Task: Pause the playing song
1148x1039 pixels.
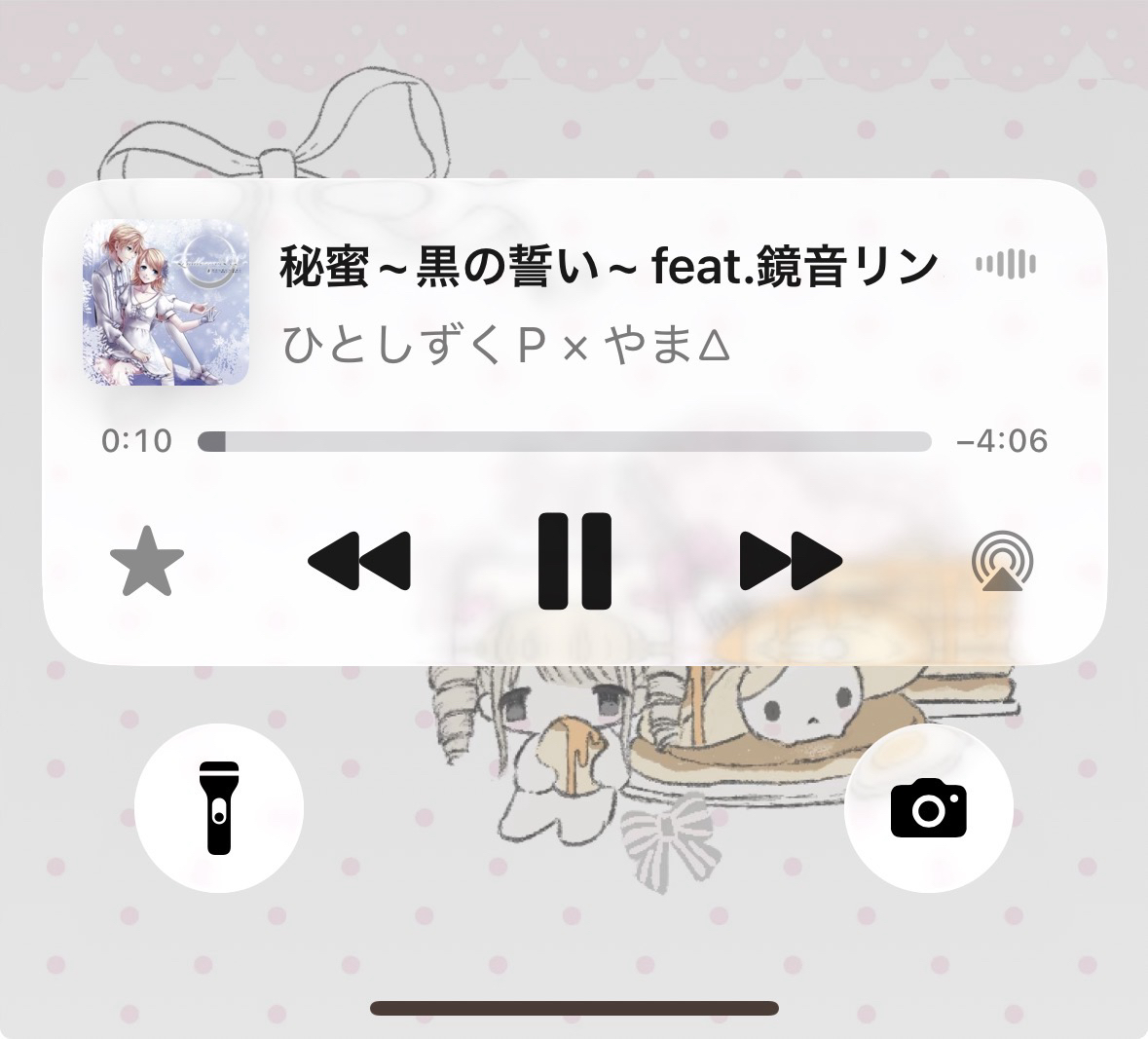Action: tap(574, 561)
